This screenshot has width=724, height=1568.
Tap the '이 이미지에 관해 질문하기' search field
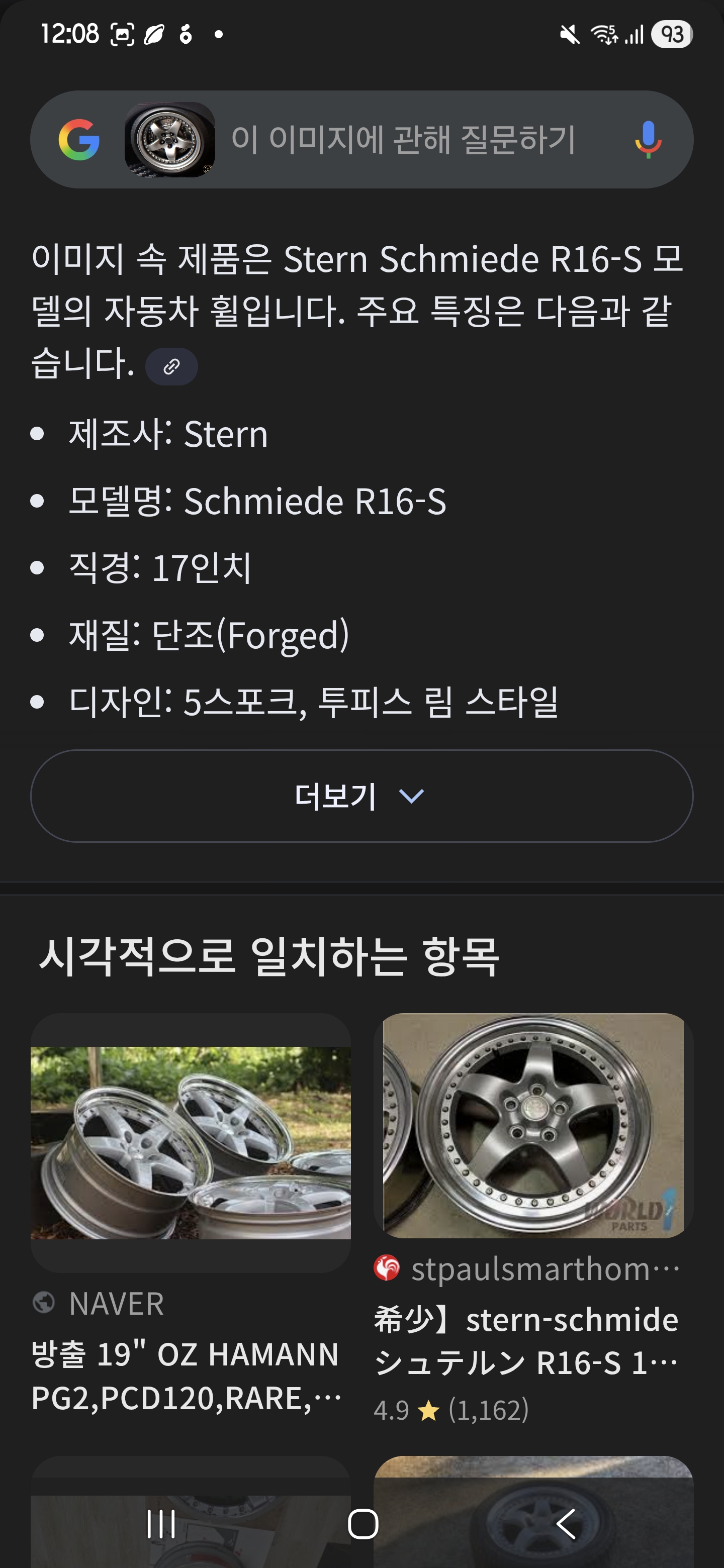point(403,139)
